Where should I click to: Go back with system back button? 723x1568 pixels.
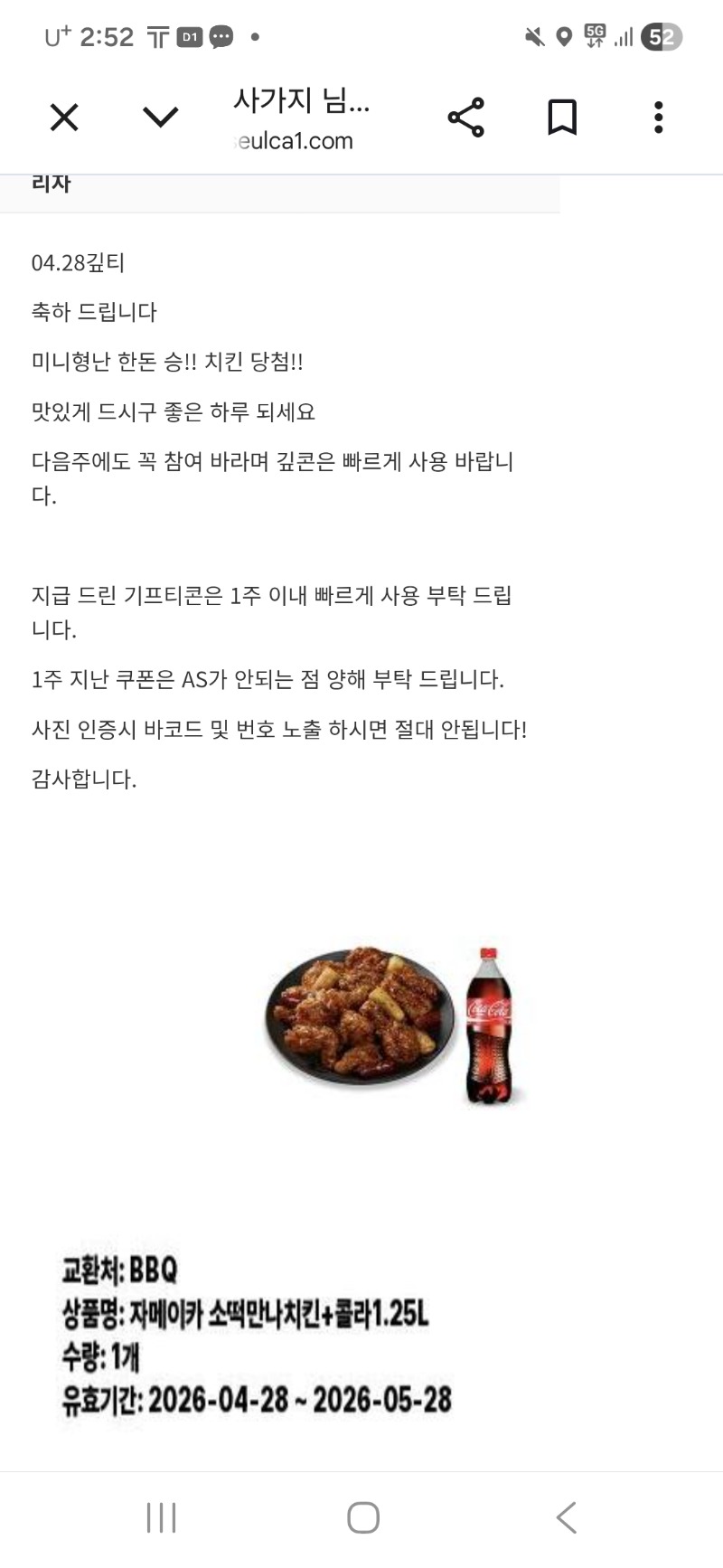pos(567,1517)
